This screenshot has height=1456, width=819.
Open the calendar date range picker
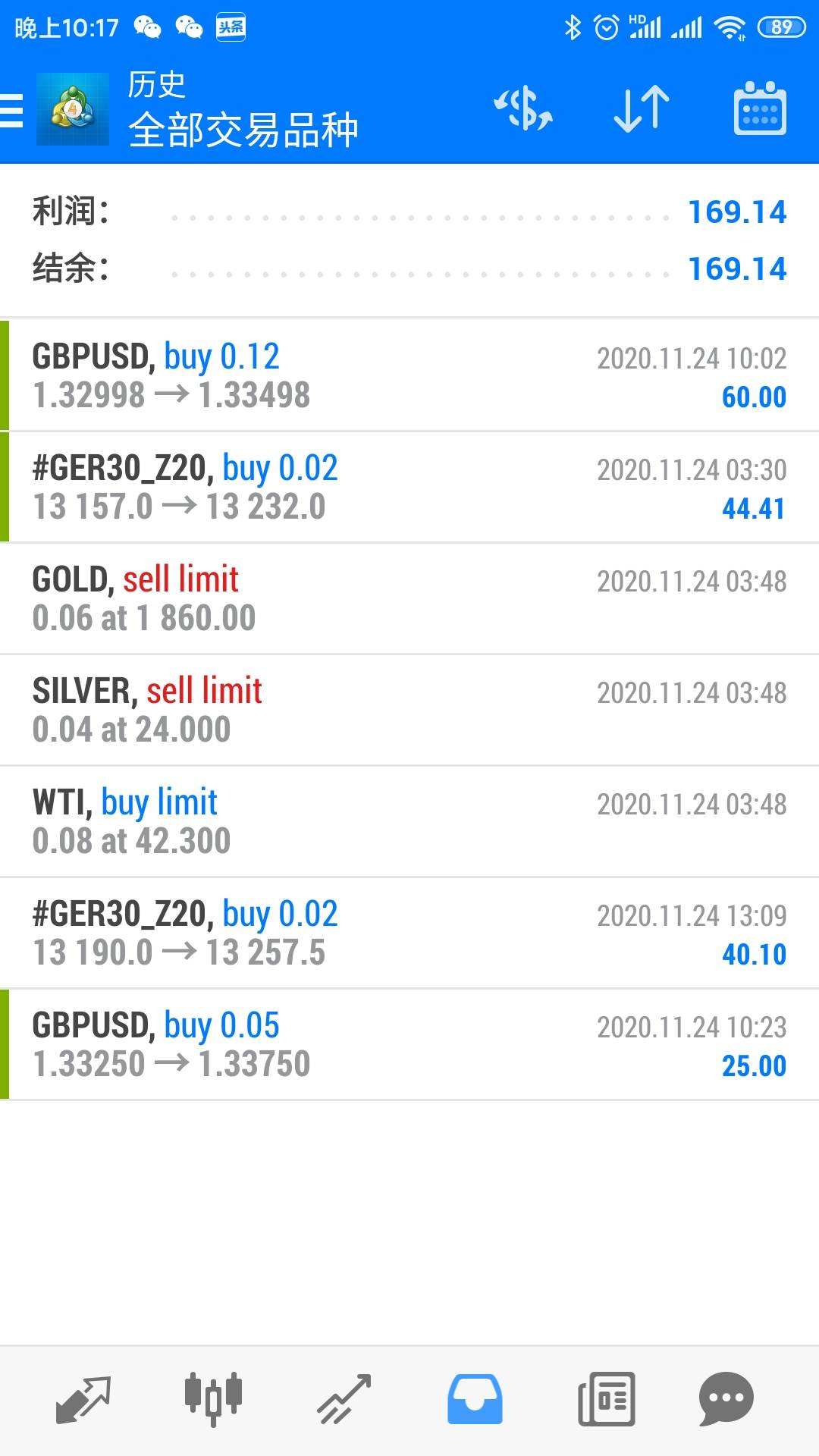(x=760, y=109)
